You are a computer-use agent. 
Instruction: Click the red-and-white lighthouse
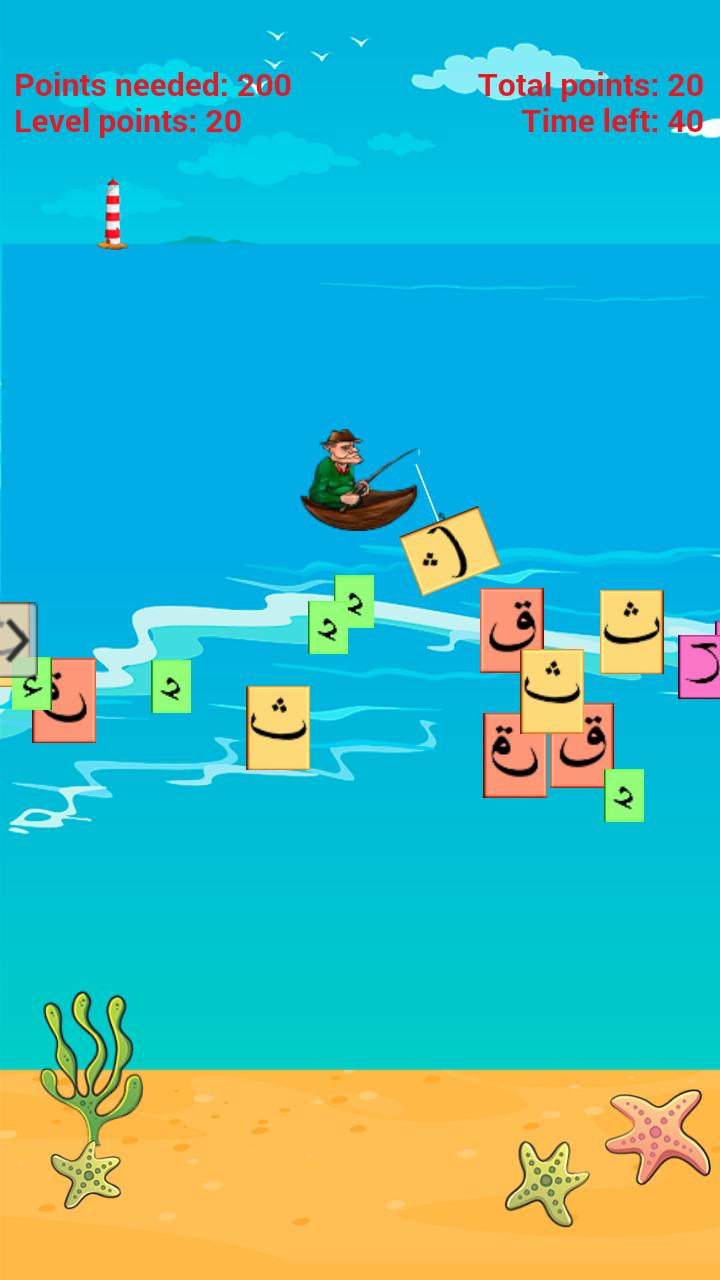tap(112, 212)
